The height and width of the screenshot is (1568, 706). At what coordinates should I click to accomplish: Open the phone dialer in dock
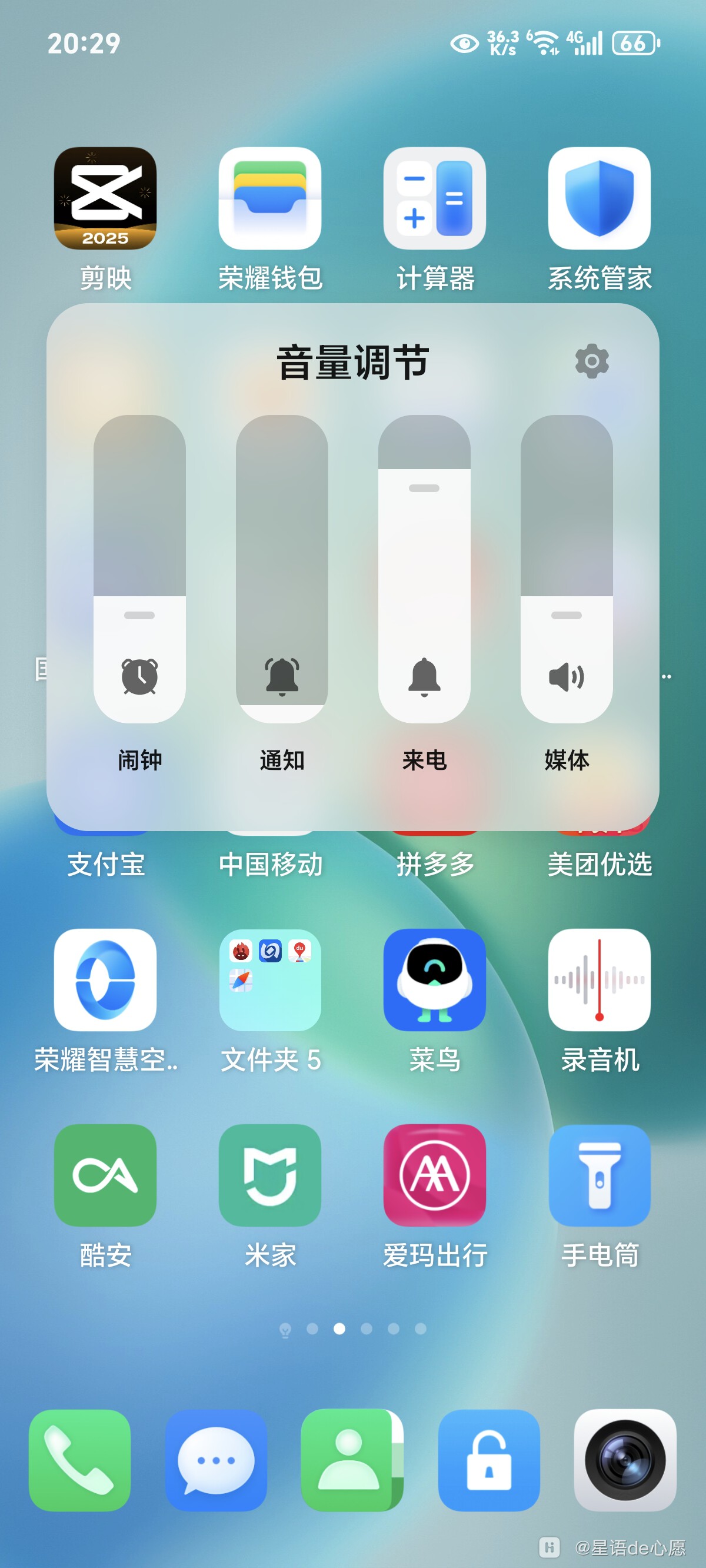point(80,1460)
